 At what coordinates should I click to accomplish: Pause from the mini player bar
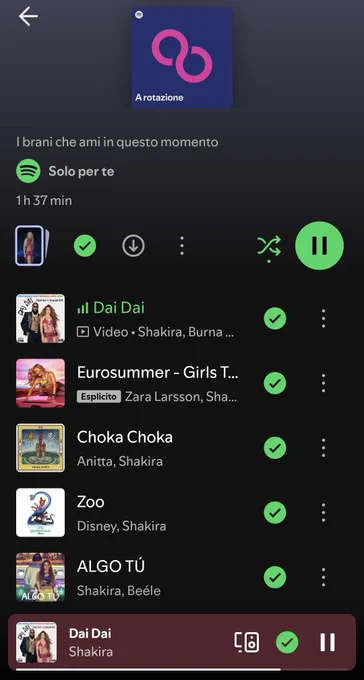click(328, 642)
